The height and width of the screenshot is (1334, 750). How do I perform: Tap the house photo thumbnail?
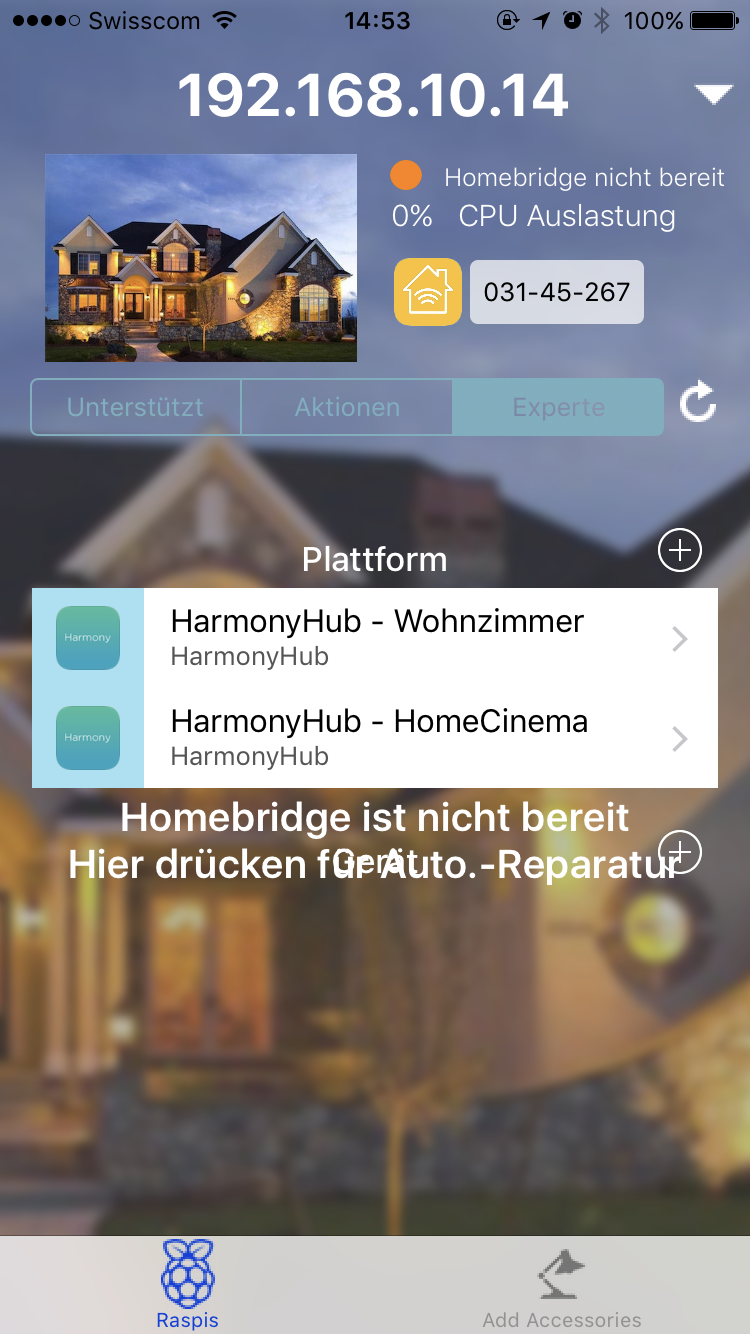(x=201, y=257)
